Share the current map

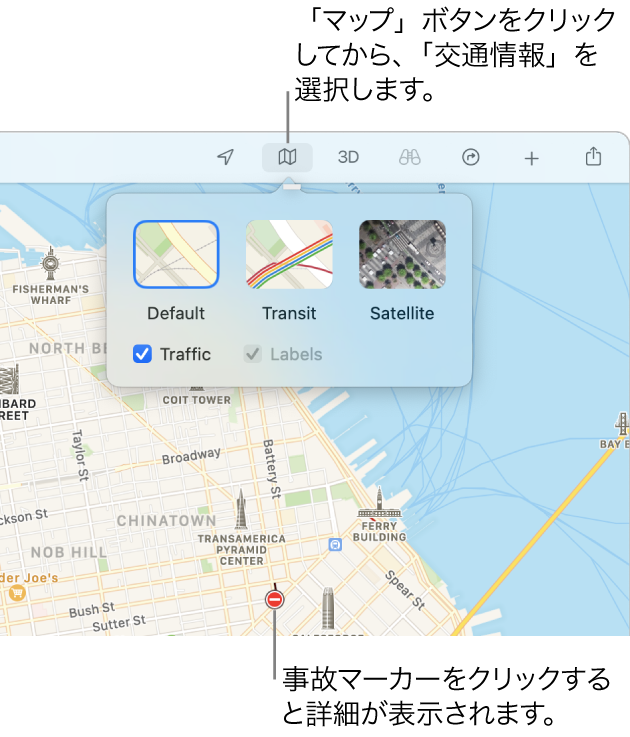coord(593,157)
